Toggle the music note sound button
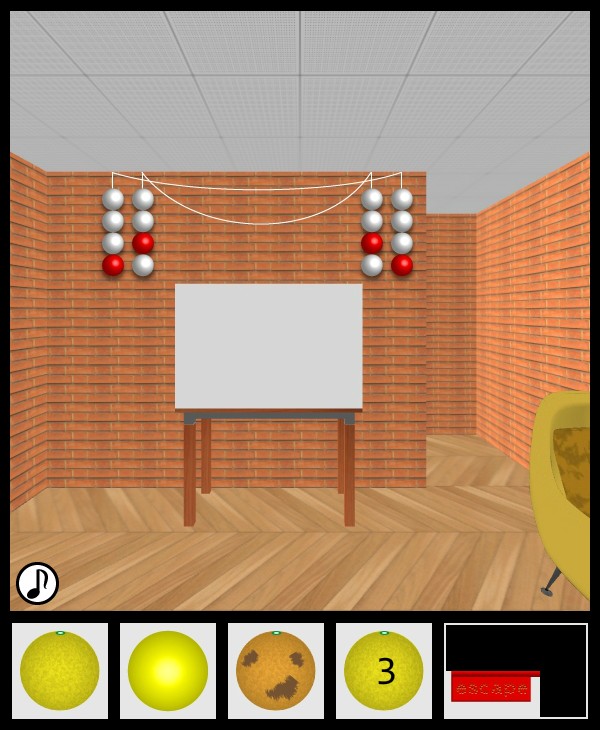The width and height of the screenshot is (600, 730). [37, 583]
